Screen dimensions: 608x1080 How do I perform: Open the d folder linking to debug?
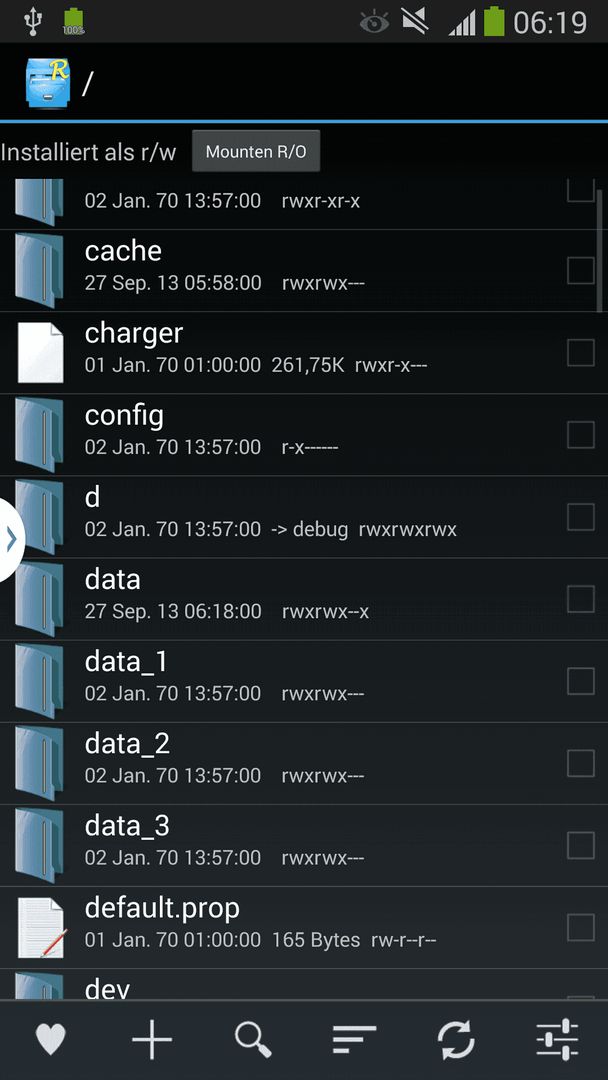click(x=304, y=517)
